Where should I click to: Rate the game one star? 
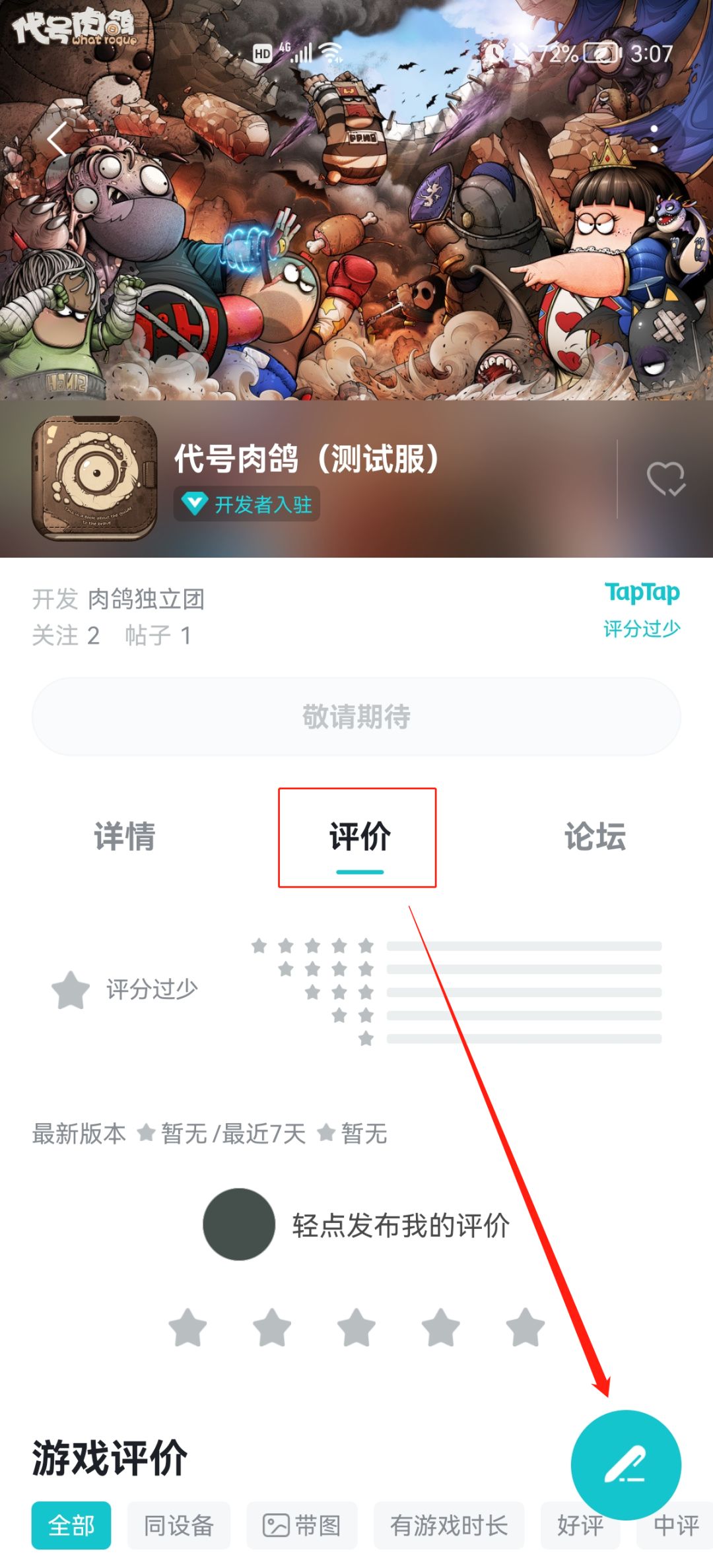pyautogui.click(x=188, y=1326)
